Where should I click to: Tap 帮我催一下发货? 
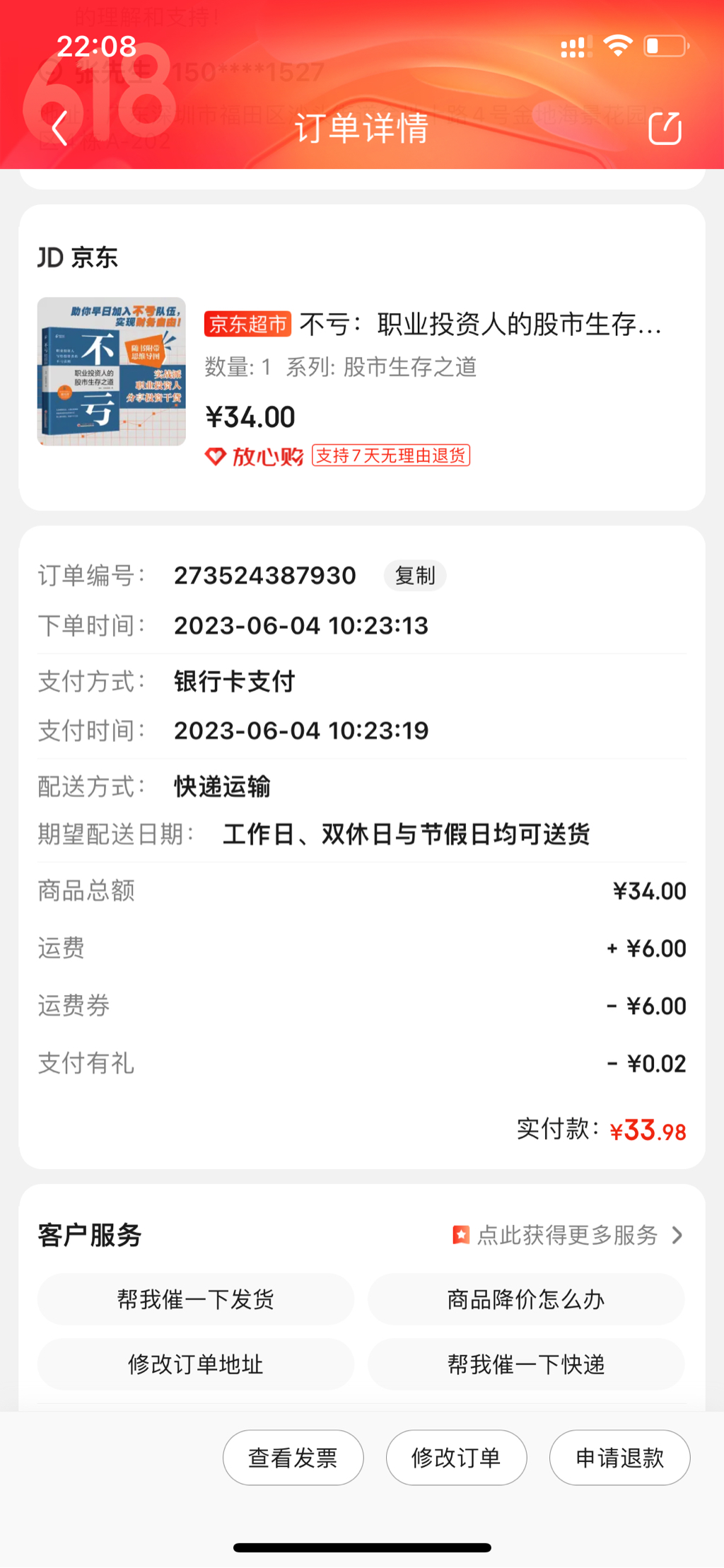(195, 1299)
